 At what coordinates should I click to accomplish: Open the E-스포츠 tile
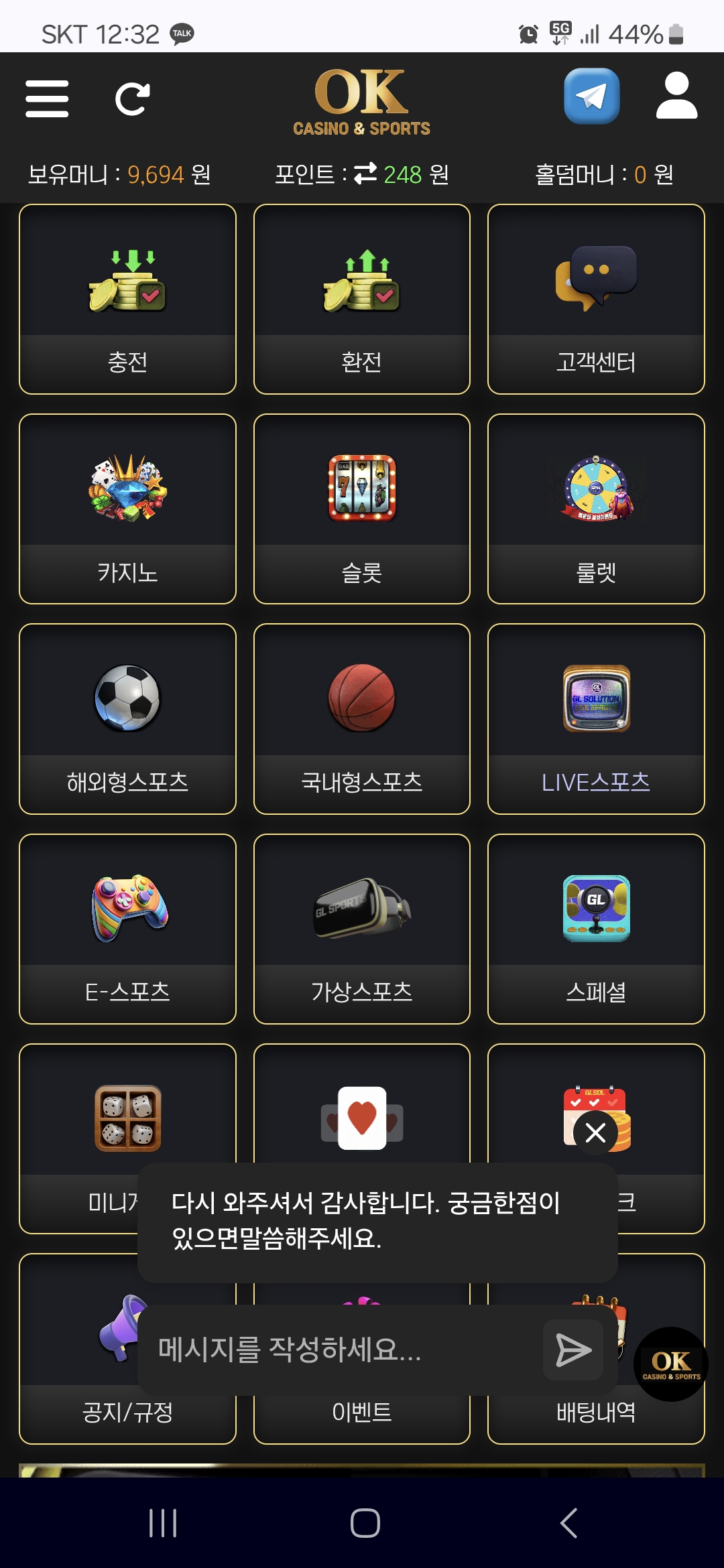pos(127,929)
